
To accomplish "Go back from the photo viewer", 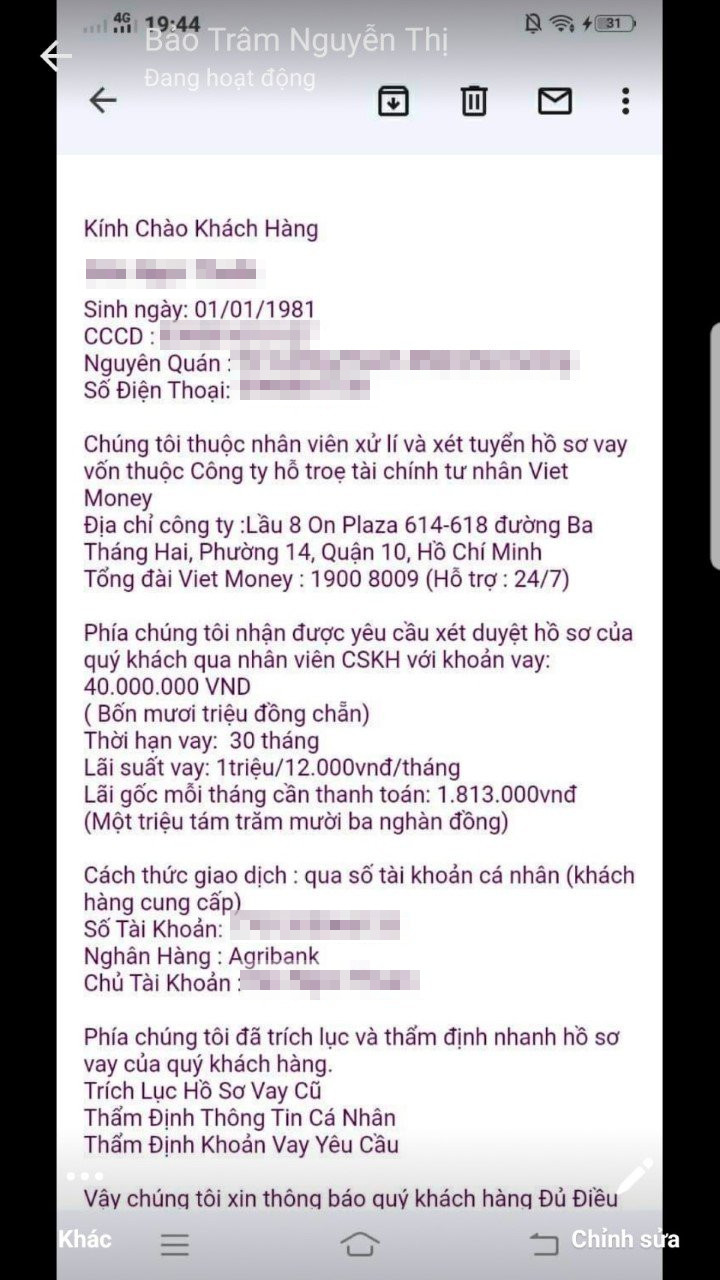I will [x=55, y=55].
